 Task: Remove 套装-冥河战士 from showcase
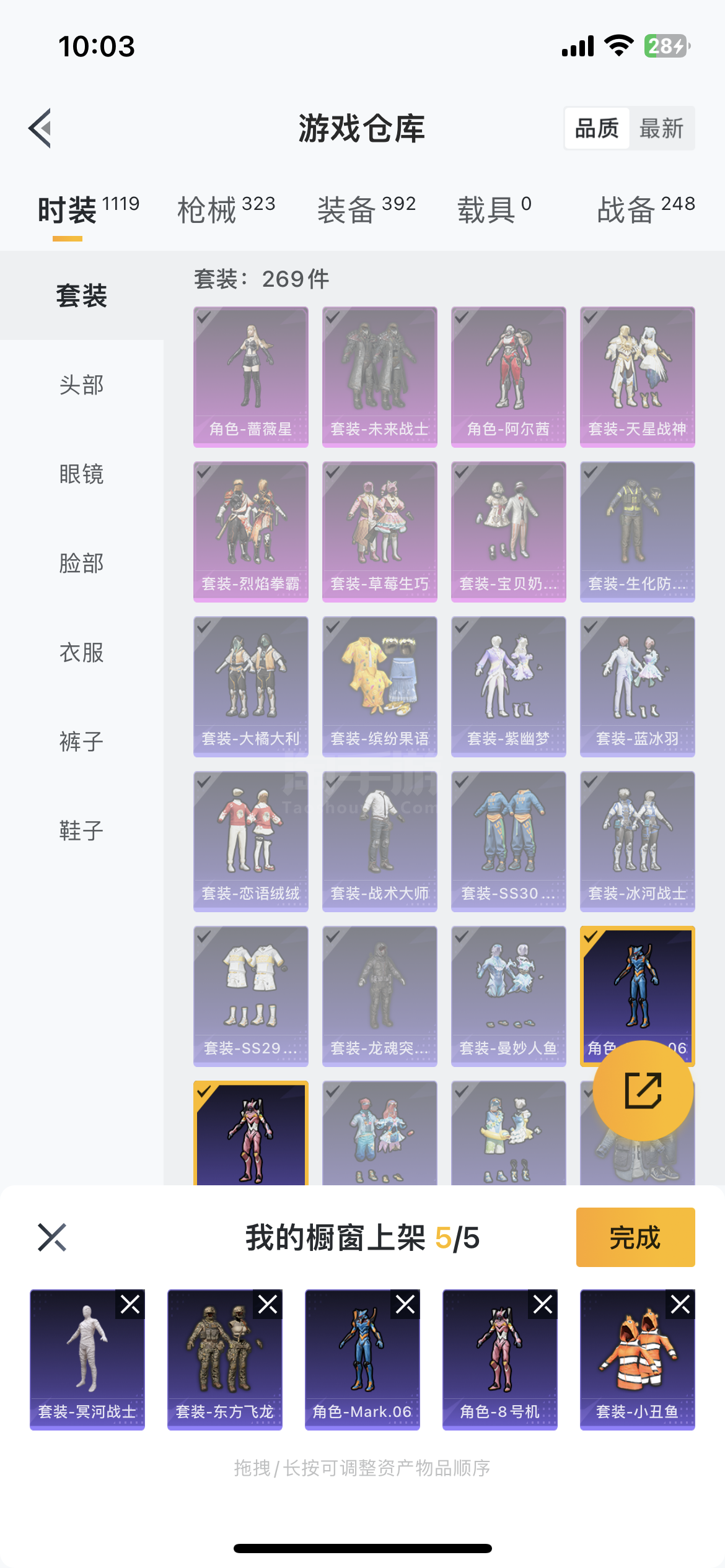pos(130,1305)
